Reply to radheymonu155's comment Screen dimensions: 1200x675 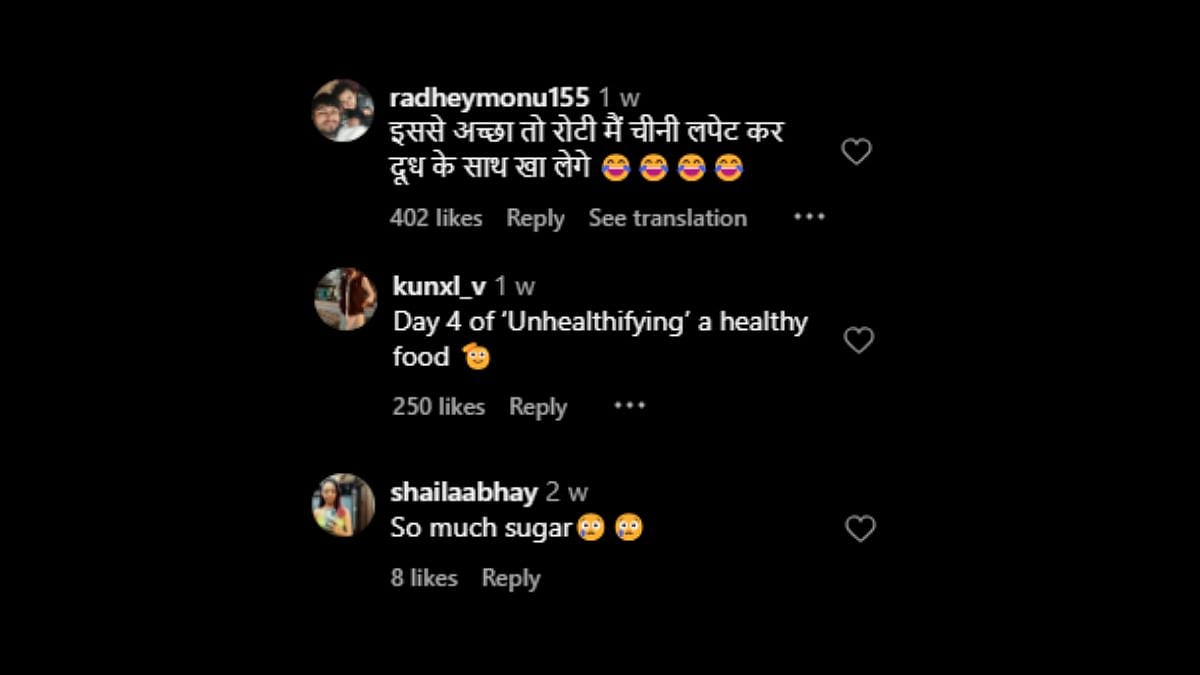(535, 218)
